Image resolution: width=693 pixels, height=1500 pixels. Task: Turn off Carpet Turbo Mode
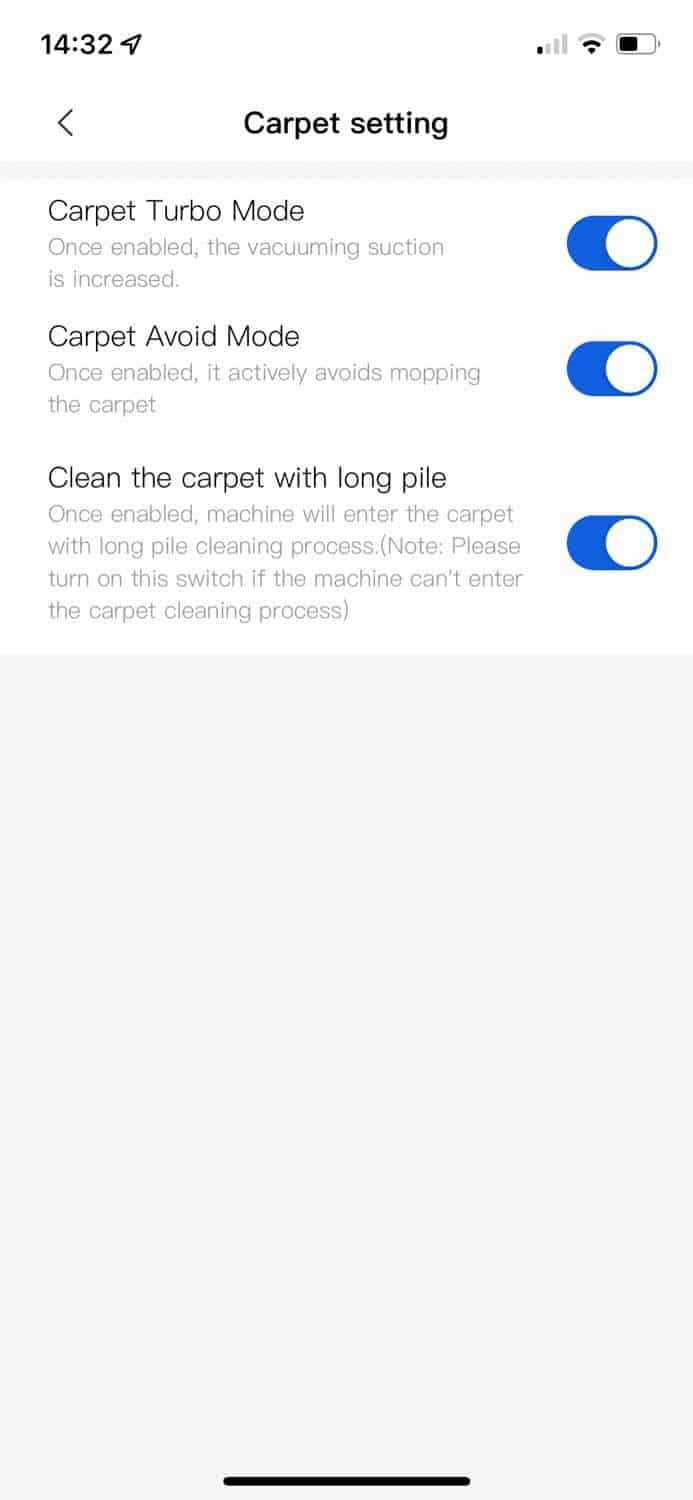coord(611,244)
